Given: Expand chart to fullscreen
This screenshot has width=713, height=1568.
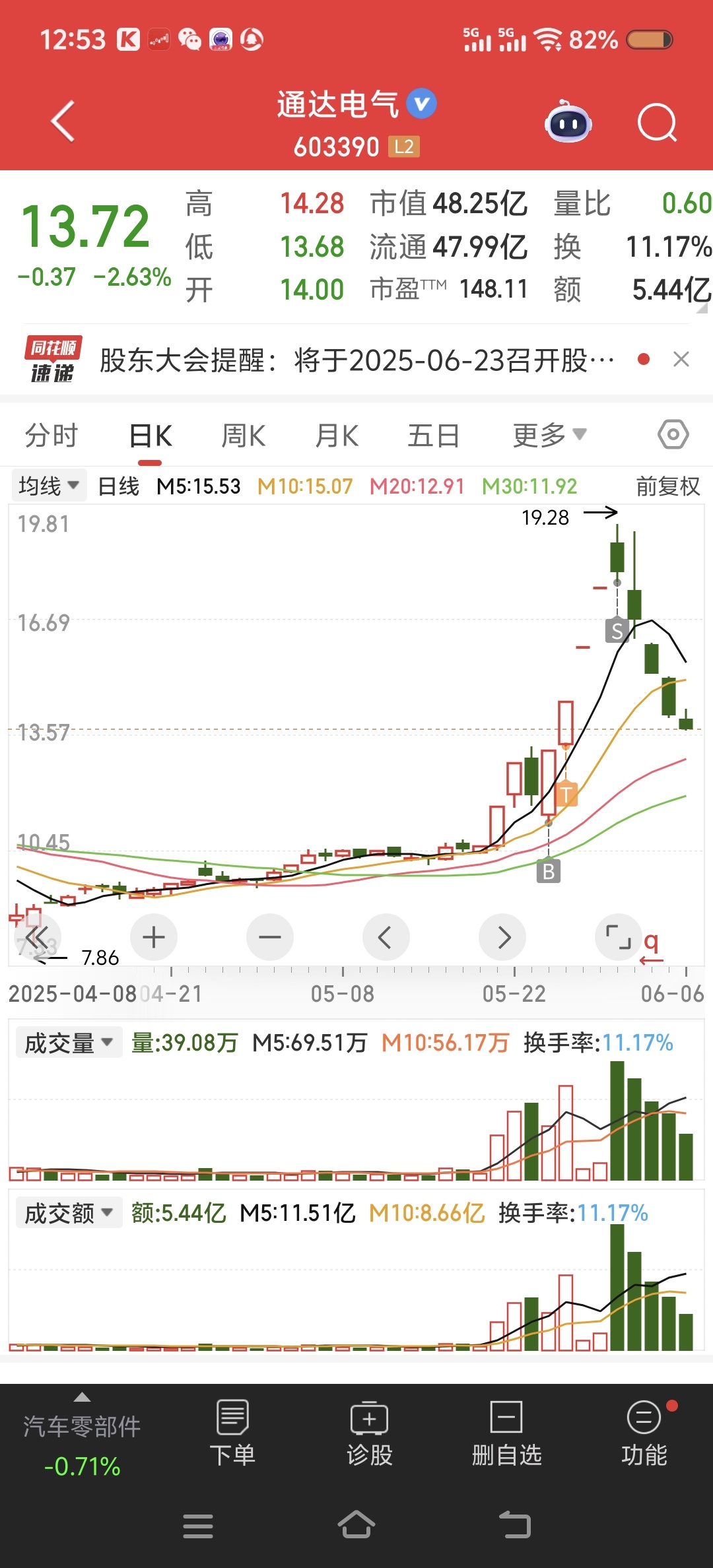Looking at the screenshot, I should pyautogui.click(x=618, y=937).
